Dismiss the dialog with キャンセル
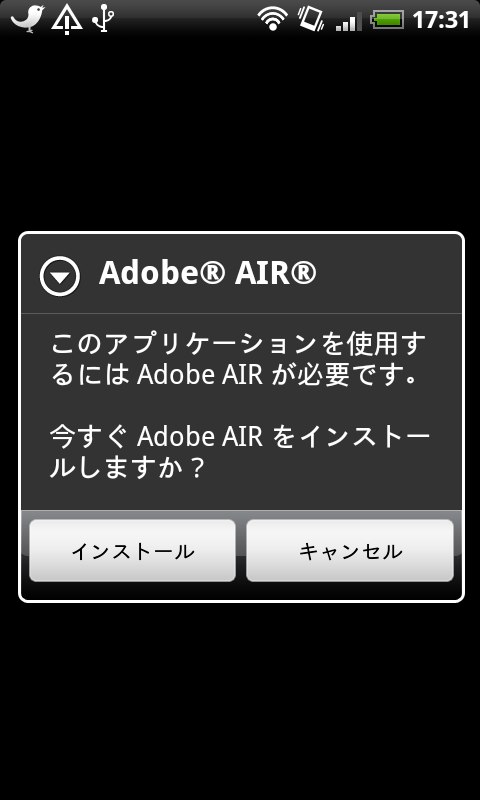 [x=350, y=551]
